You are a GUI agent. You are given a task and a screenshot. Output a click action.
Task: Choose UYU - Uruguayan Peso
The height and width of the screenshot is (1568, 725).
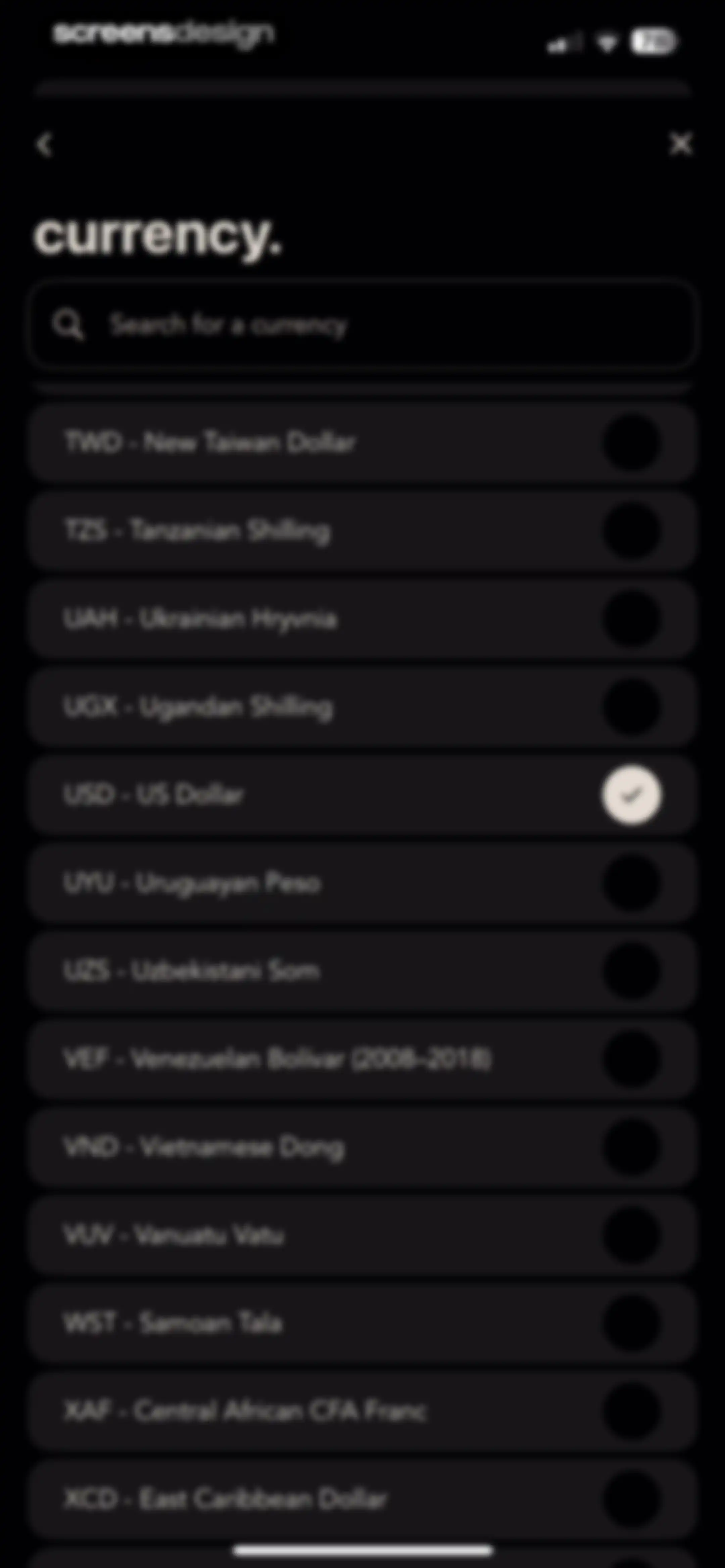click(362, 883)
